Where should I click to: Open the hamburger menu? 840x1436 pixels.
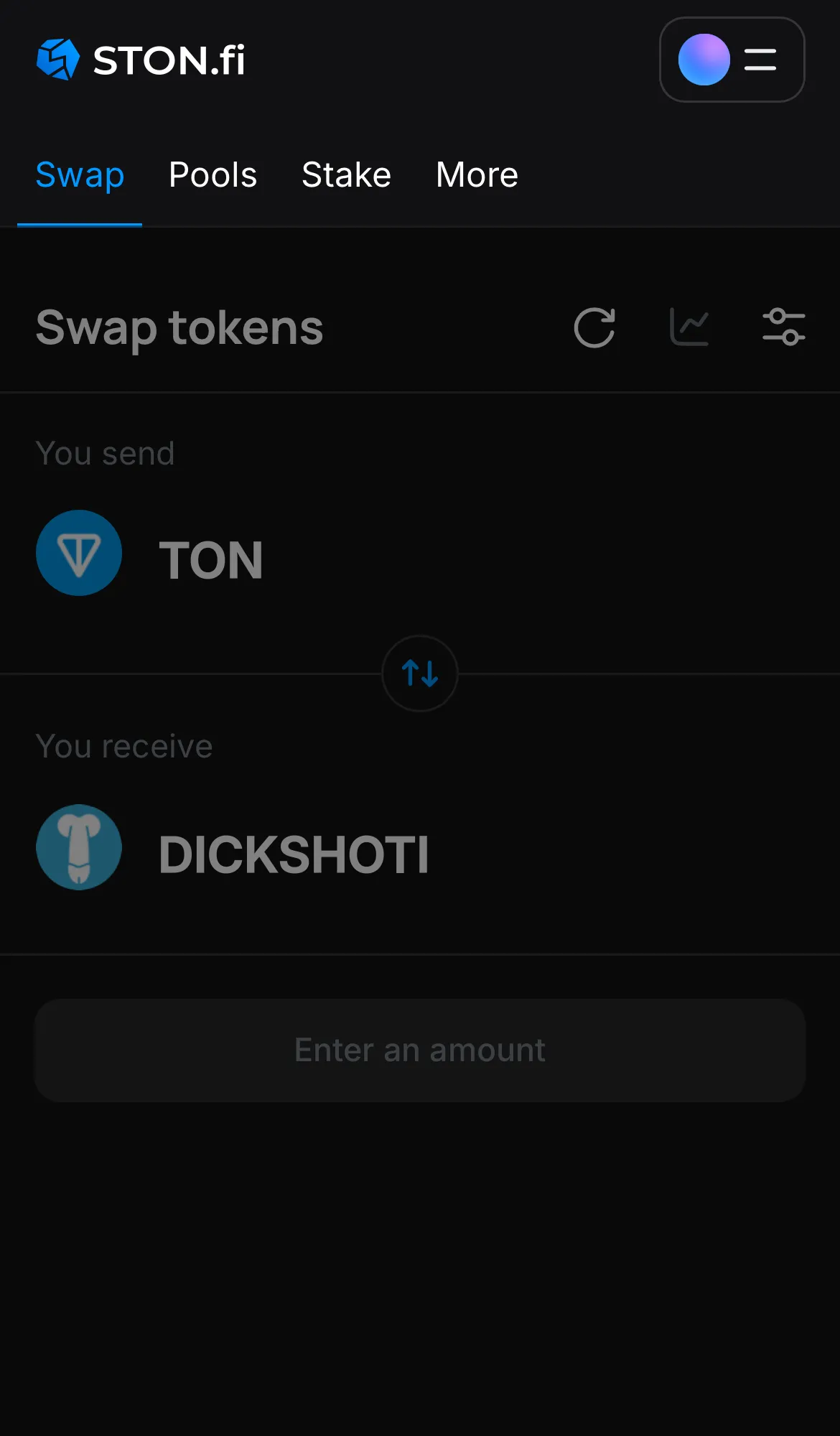[760, 60]
